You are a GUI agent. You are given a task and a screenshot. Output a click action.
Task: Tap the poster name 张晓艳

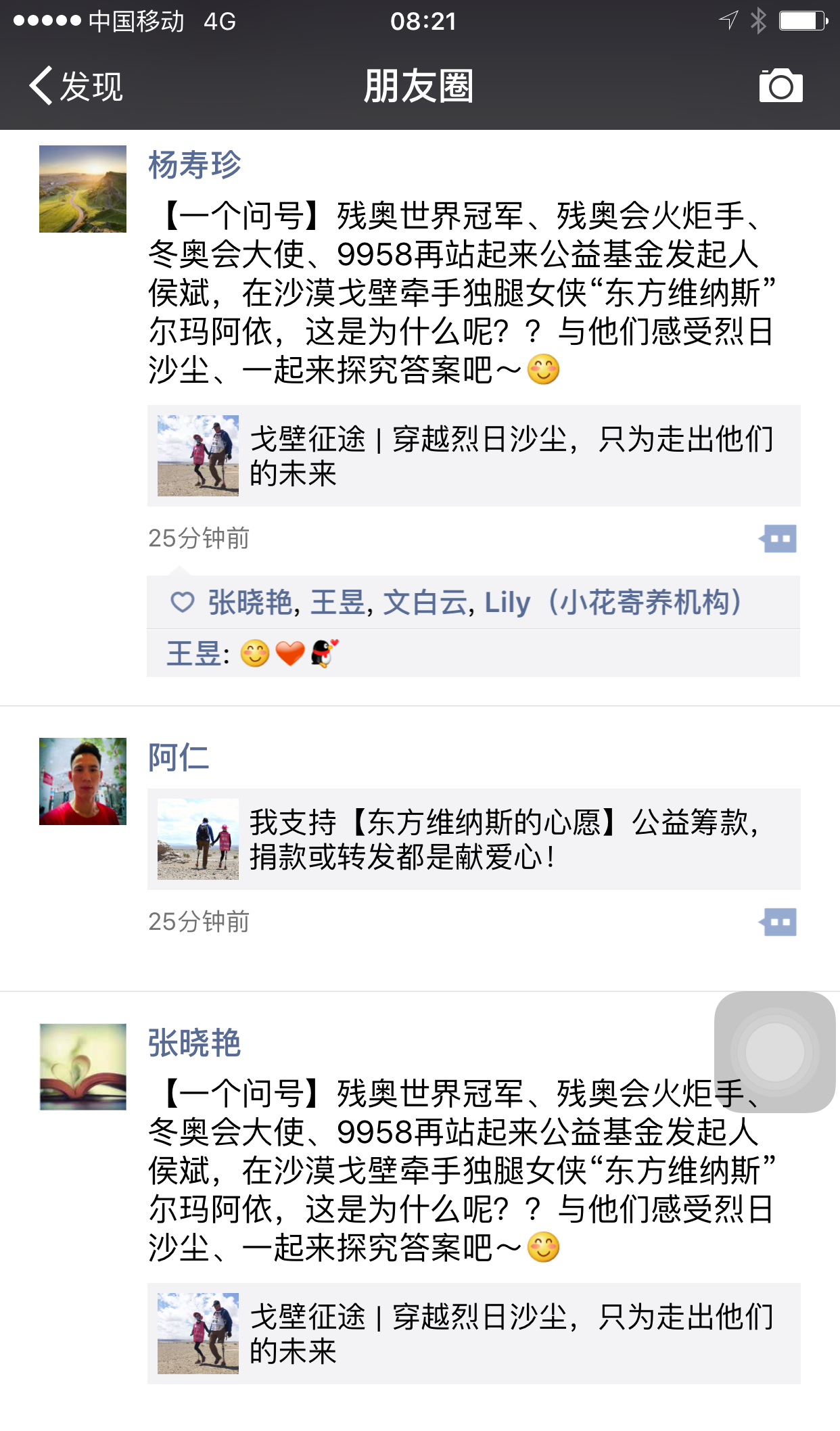click(x=195, y=1043)
